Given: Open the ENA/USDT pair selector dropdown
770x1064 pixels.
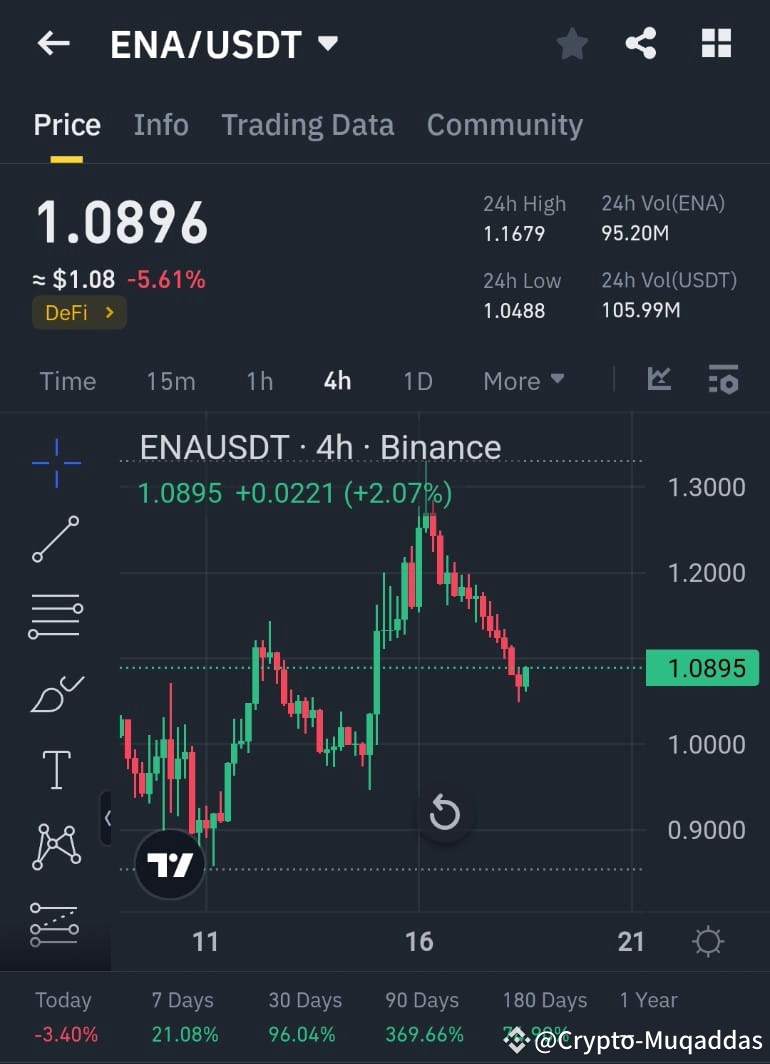Looking at the screenshot, I should pyautogui.click(x=326, y=43).
